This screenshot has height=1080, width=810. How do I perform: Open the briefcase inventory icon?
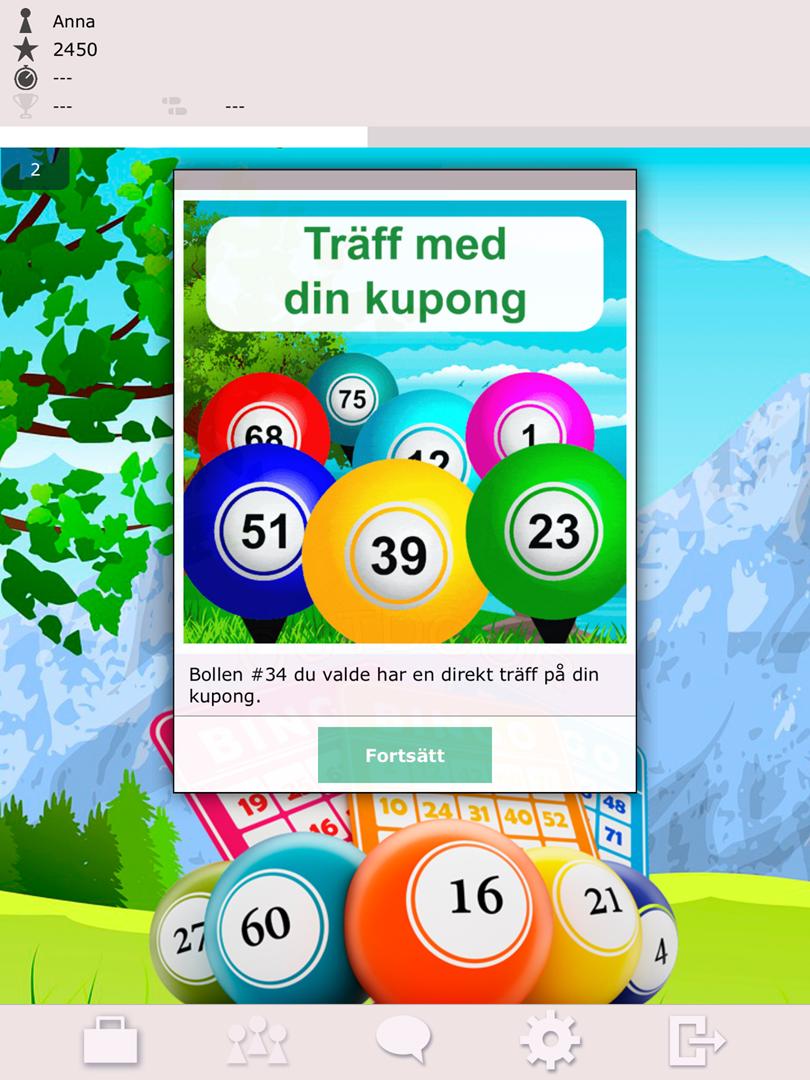pos(110,1041)
